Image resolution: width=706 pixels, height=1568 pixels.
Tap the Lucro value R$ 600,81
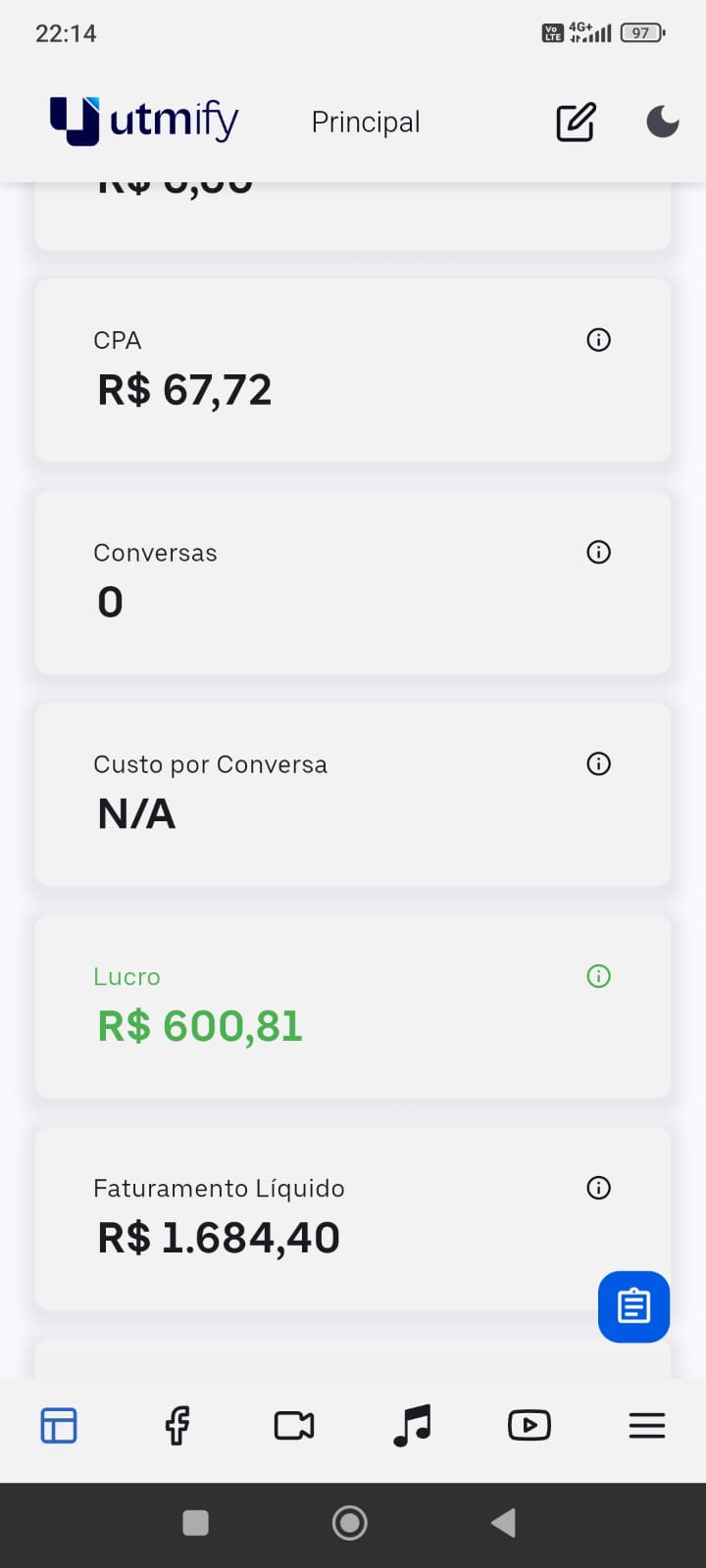click(x=199, y=1026)
